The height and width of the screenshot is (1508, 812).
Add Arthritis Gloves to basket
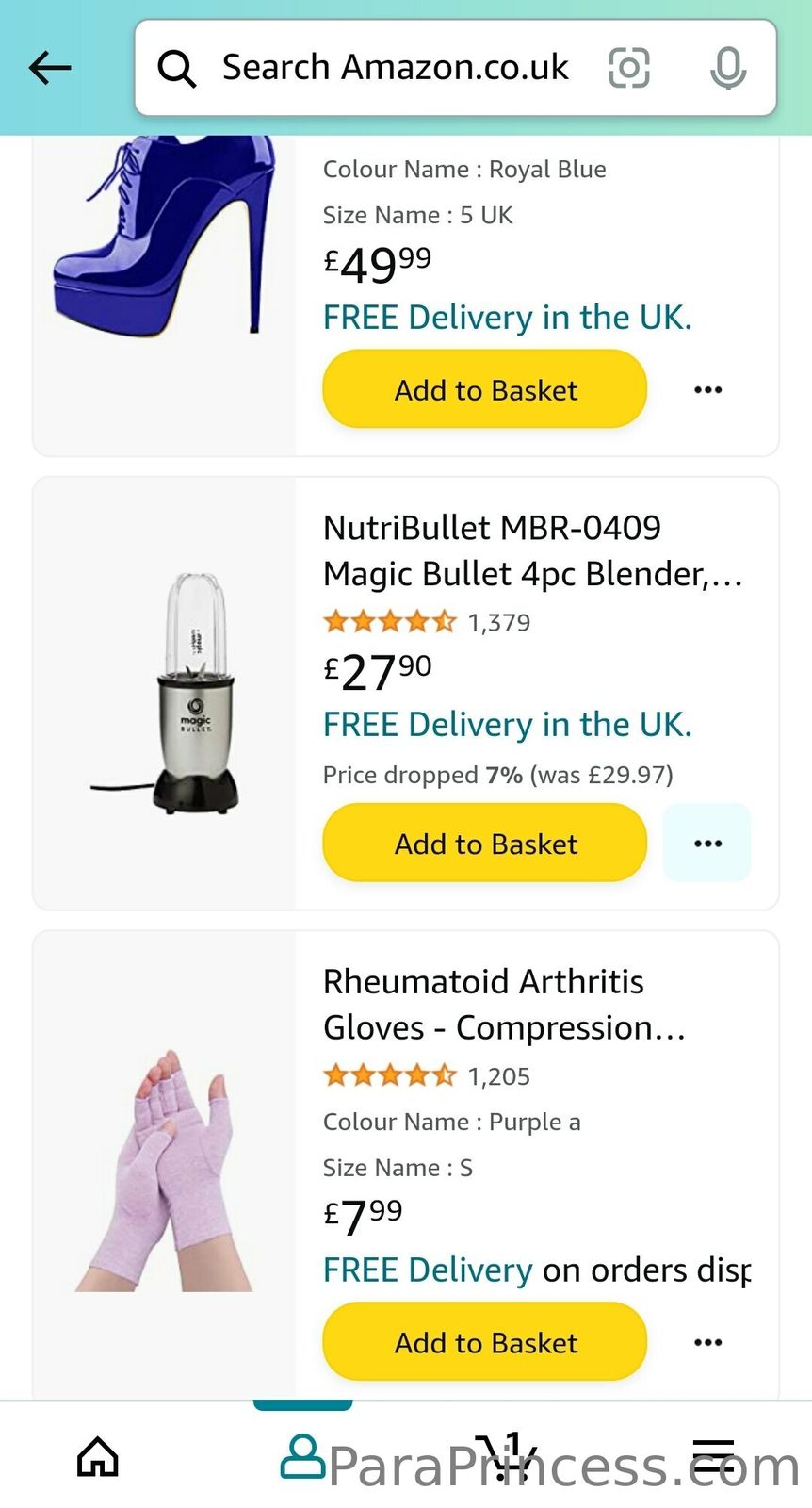point(485,1342)
